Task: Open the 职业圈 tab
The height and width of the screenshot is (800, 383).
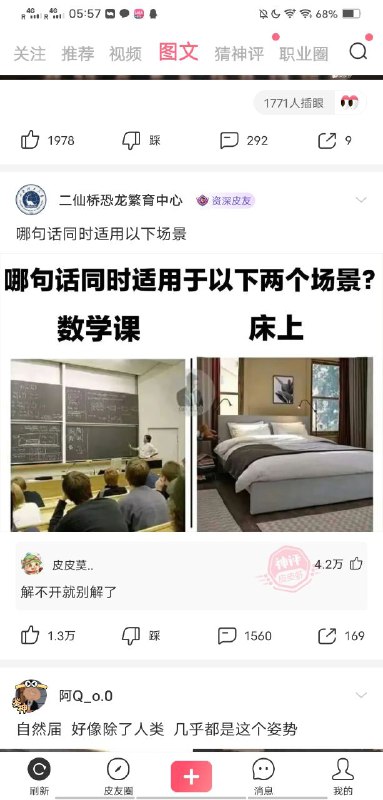Action: click(303, 54)
